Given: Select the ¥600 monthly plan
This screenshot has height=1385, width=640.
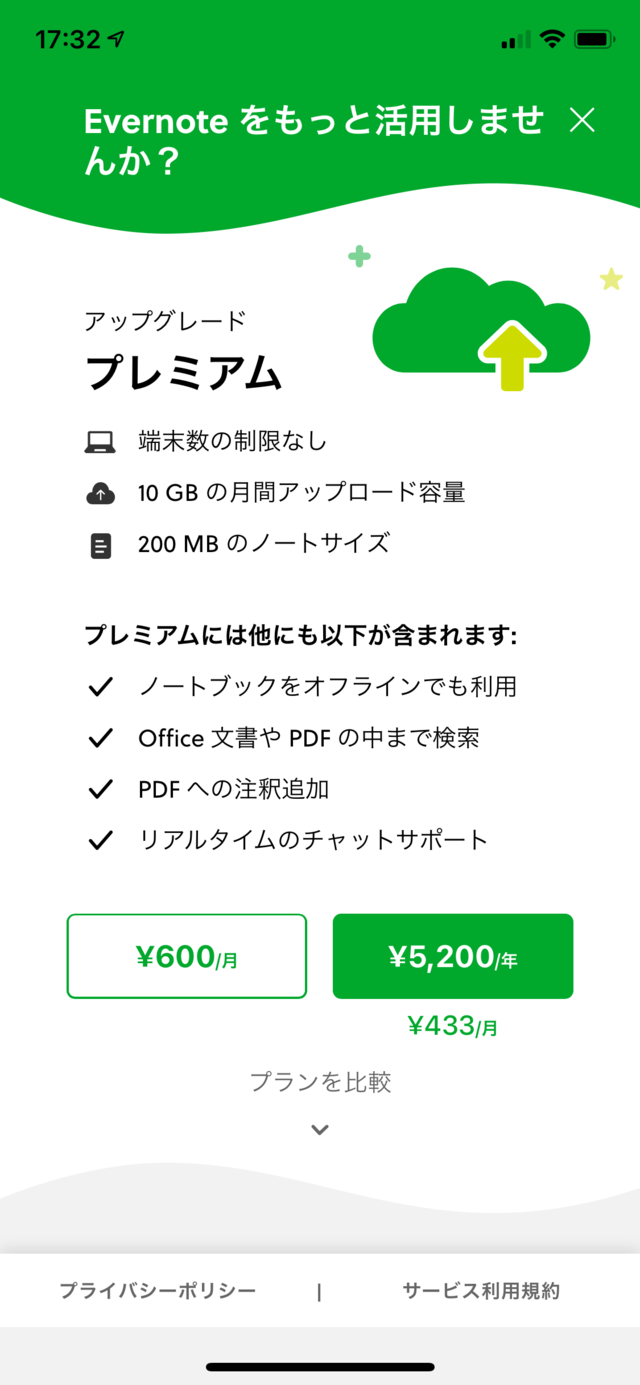Looking at the screenshot, I should 187,956.
